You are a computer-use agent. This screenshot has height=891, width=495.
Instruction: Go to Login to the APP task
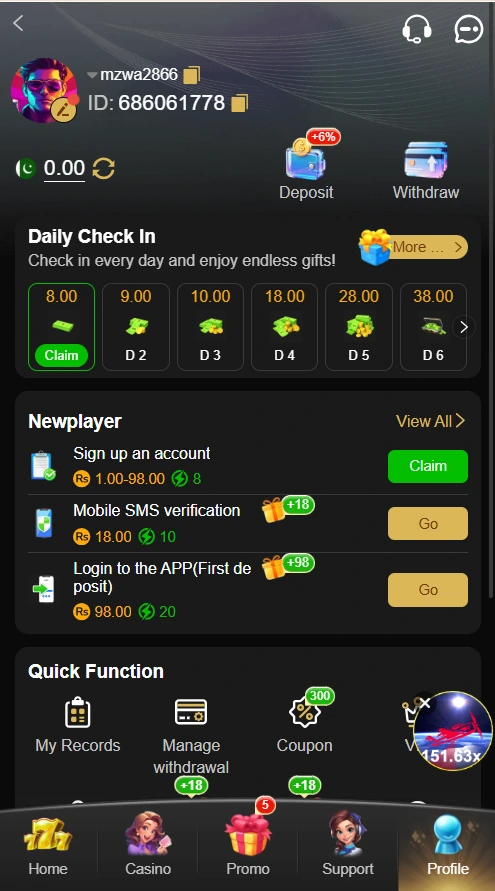coord(428,590)
